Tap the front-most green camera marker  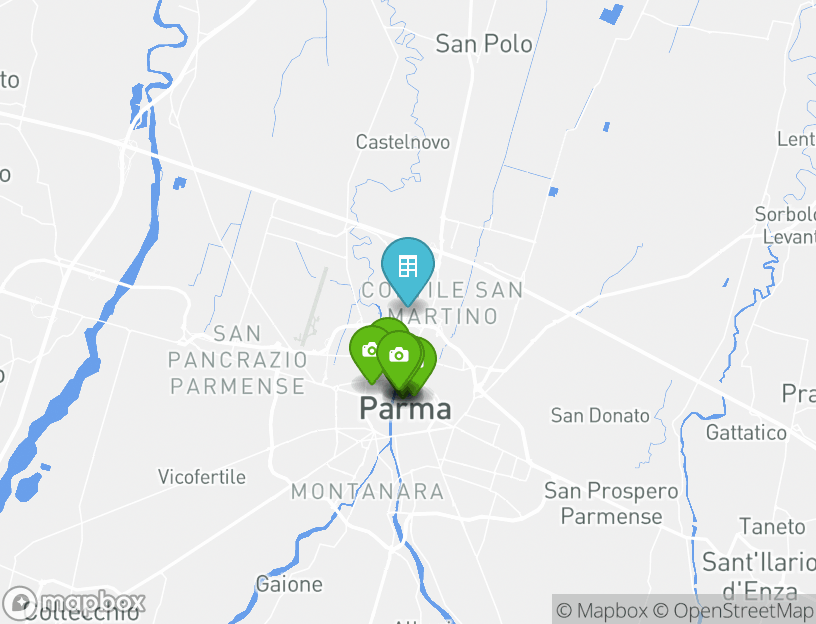point(398,357)
